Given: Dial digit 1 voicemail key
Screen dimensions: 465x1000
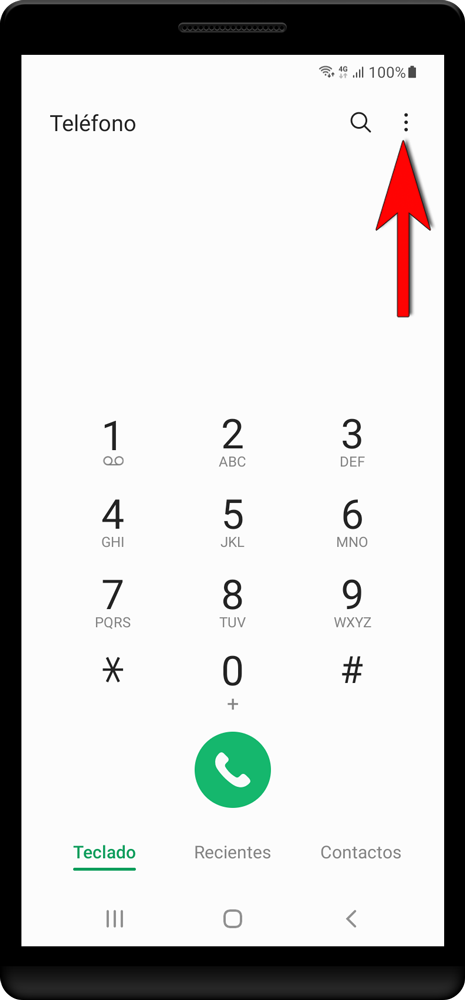Looking at the screenshot, I should click(x=113, y=443).
